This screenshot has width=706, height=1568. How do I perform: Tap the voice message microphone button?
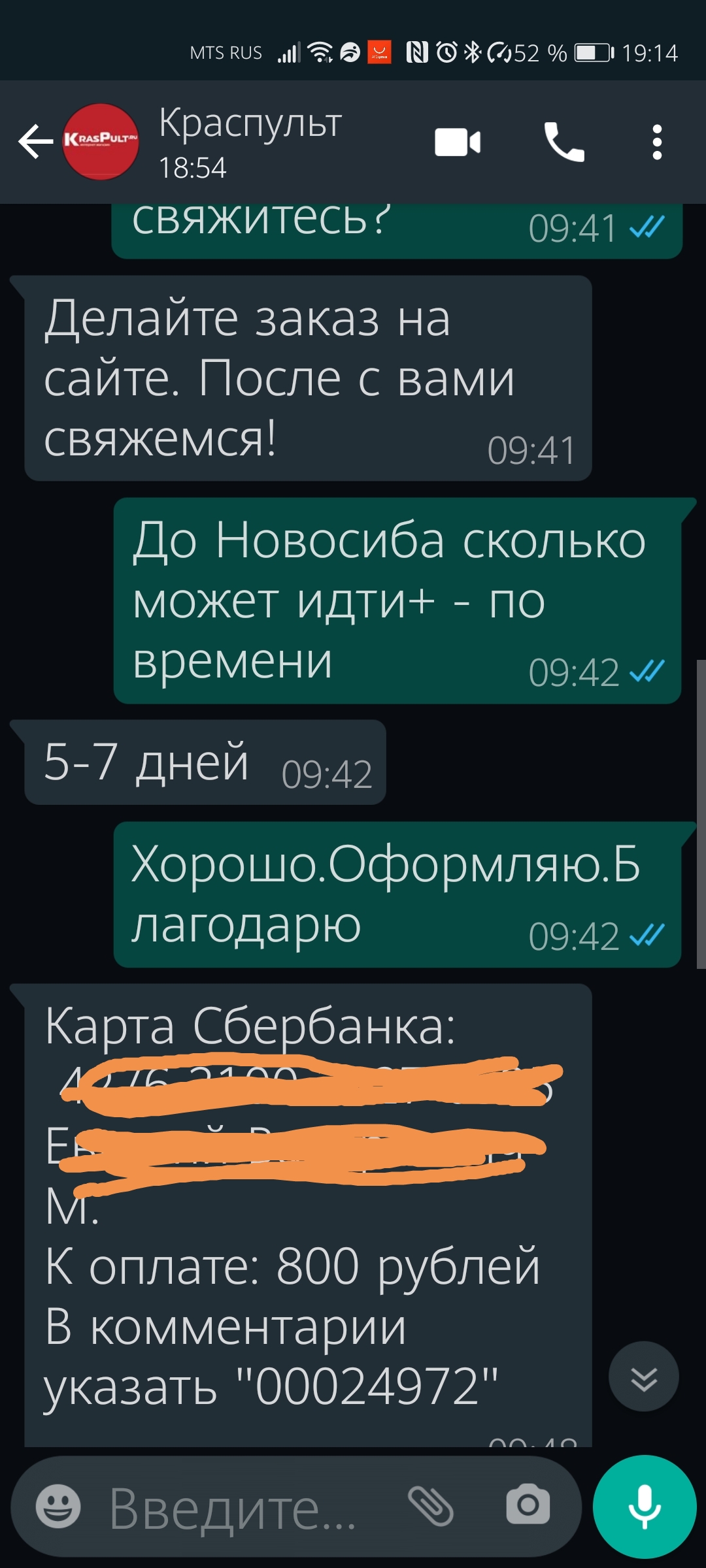click(x=645, y=1507)
